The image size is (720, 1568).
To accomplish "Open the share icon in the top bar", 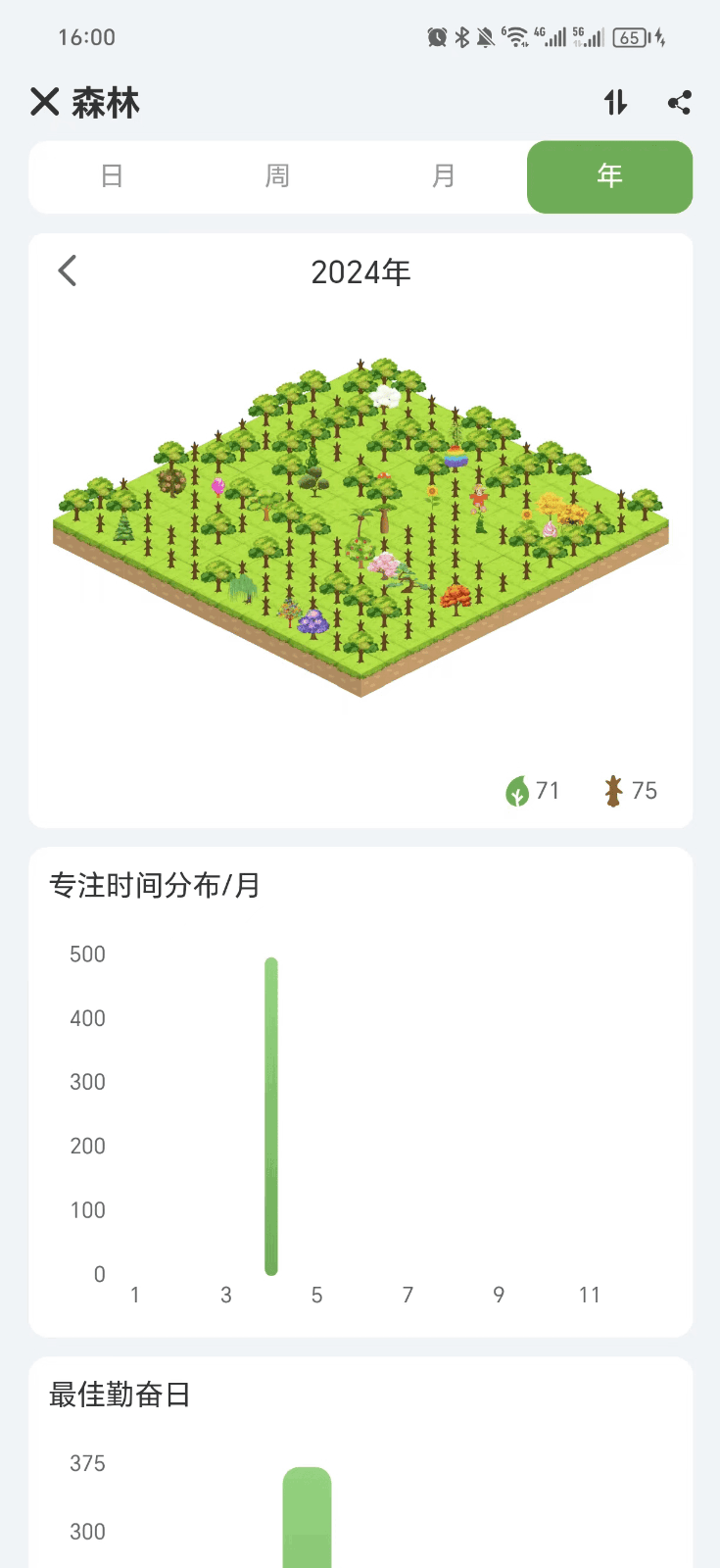I will click(x=680, y=101).
